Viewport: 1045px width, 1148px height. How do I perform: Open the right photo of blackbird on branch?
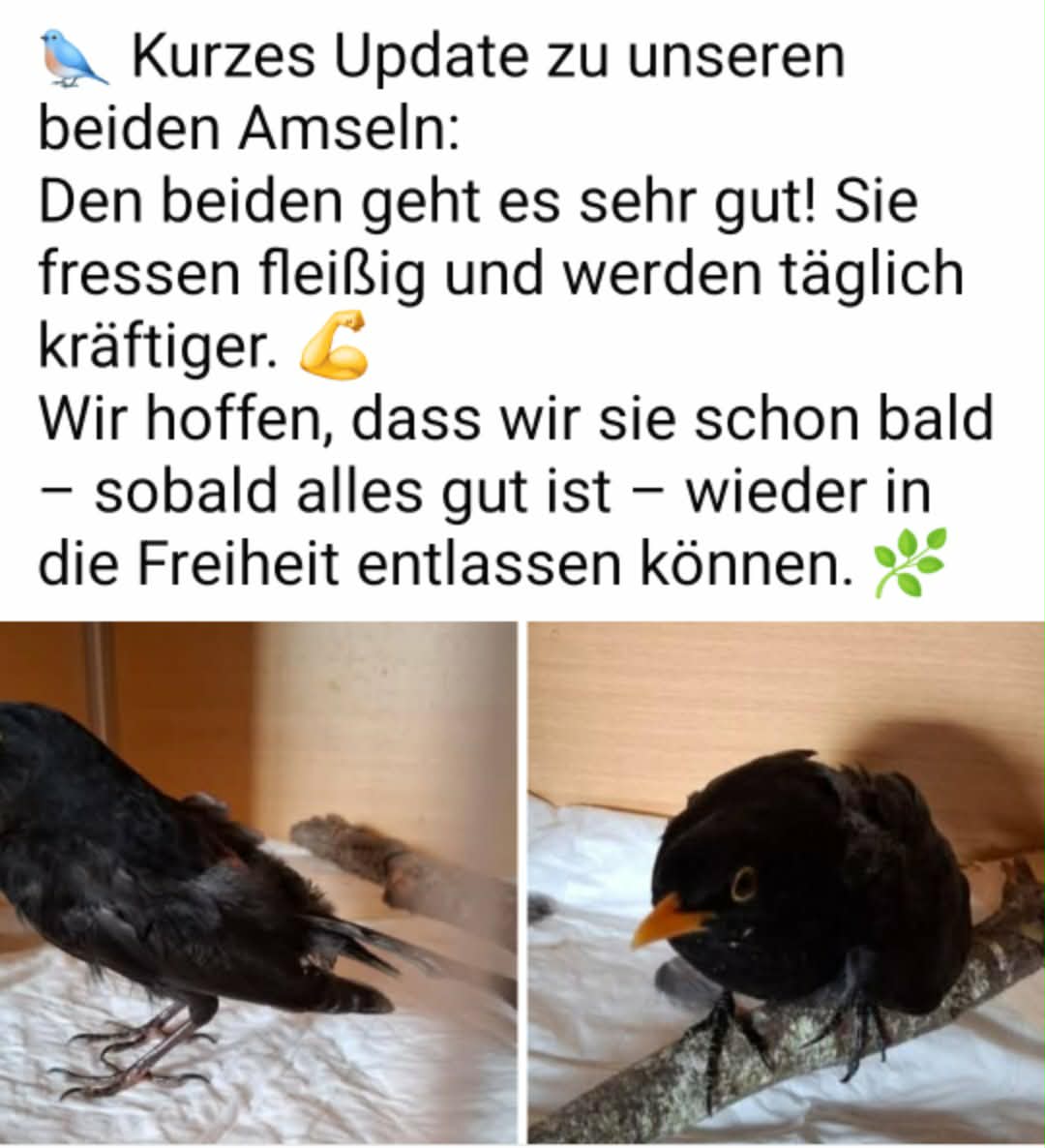[786, 883]
